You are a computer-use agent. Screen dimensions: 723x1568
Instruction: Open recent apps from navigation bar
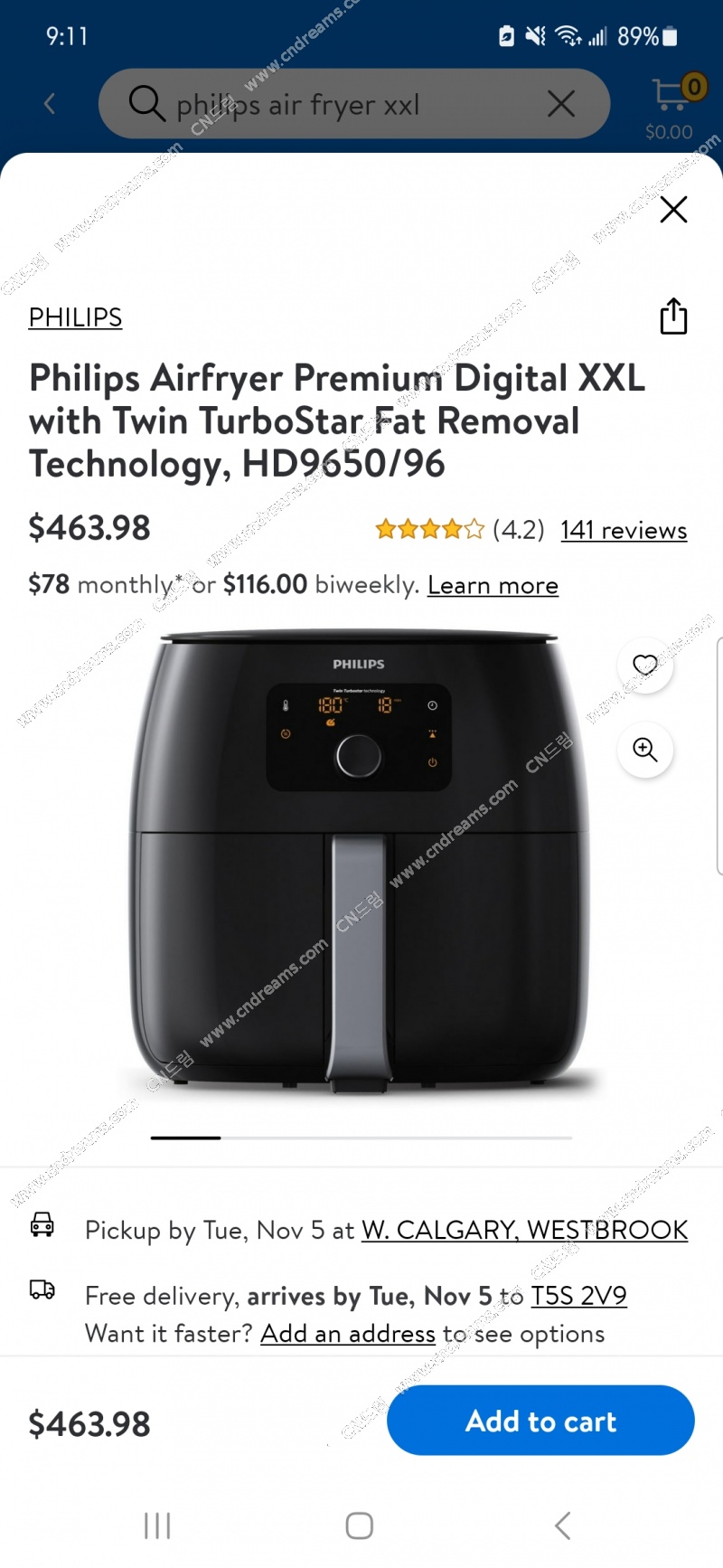click(x=157, y=1526)
